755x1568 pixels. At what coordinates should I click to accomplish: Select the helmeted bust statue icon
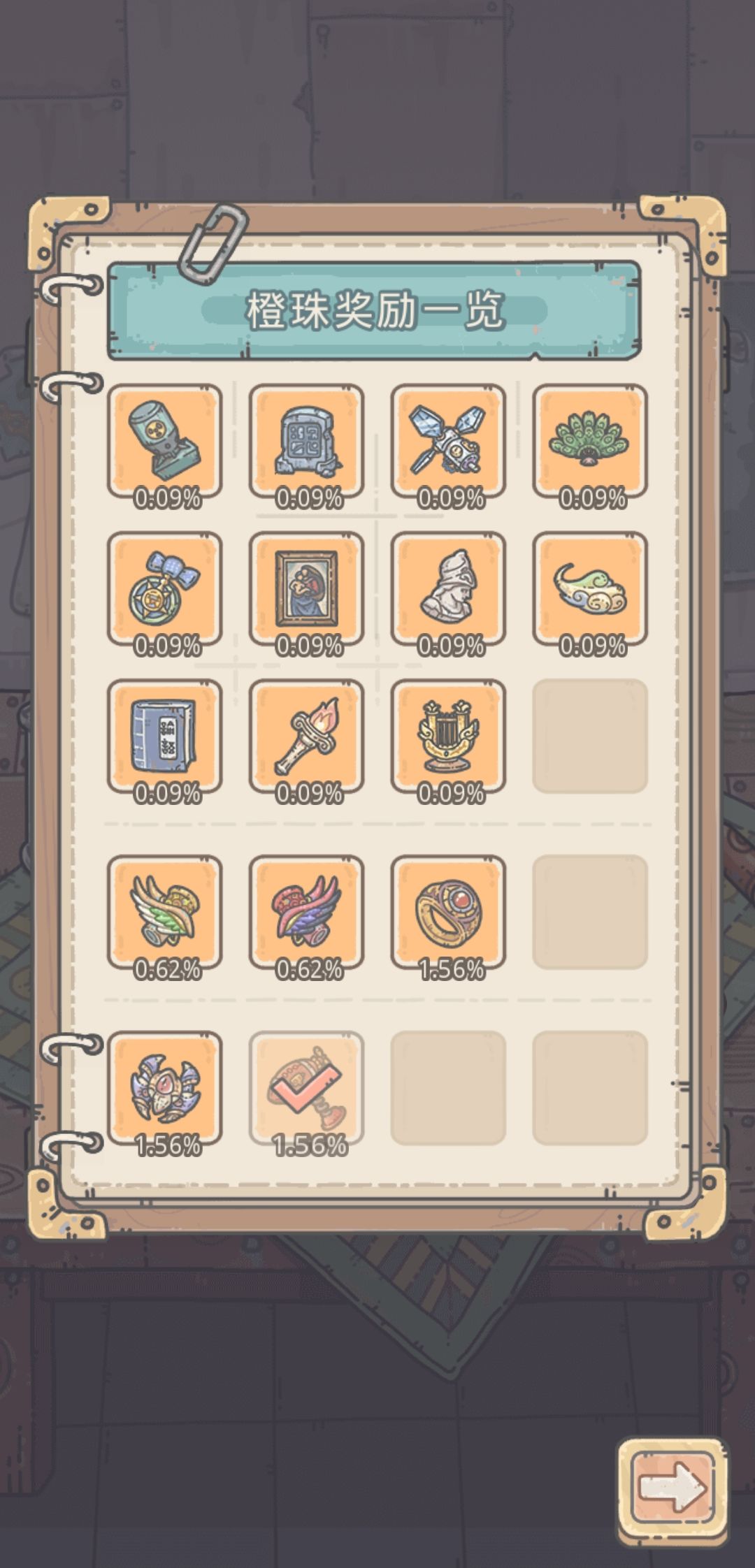tap(449, 590)
